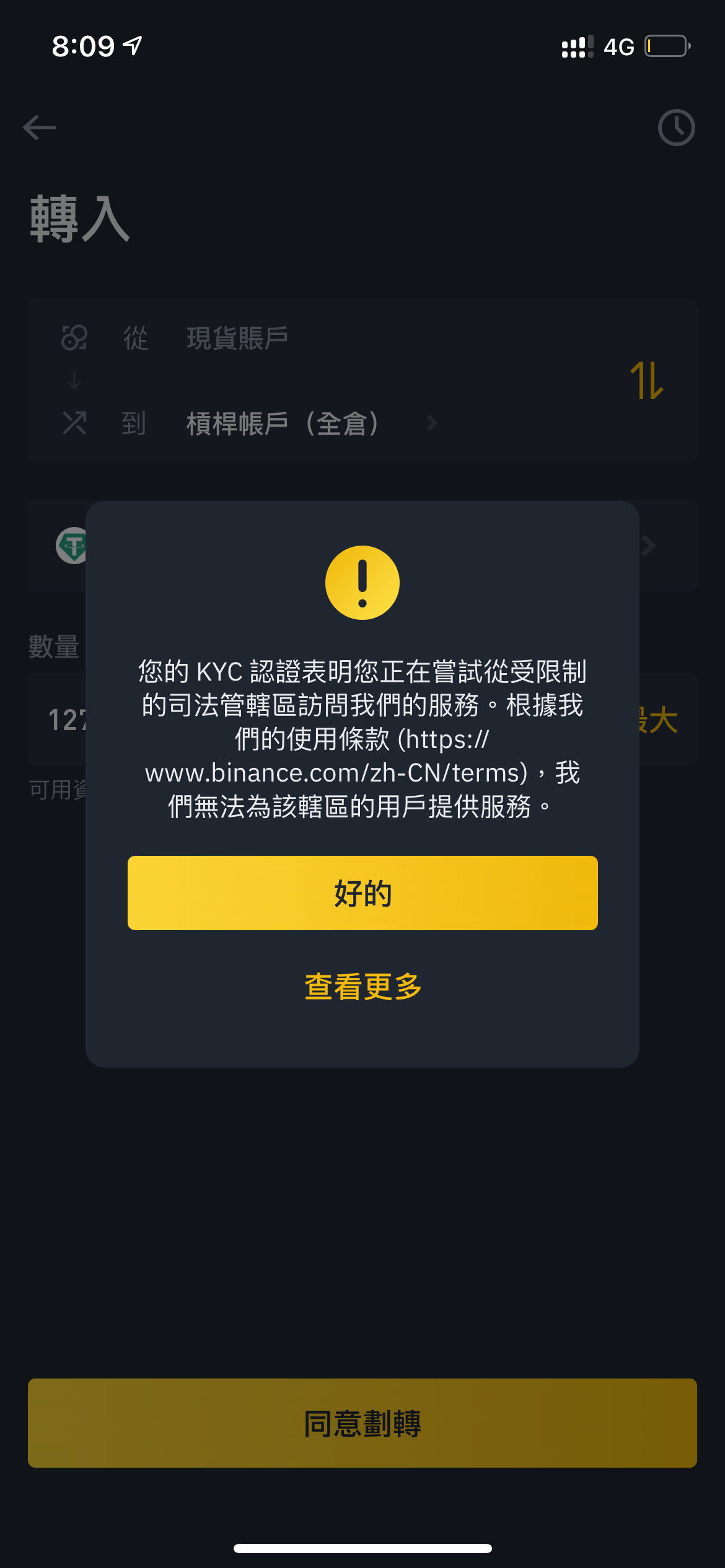Tap the spot account icon beside 從
Viewport: 725px width, 1568px height.
tap(74, 339)
